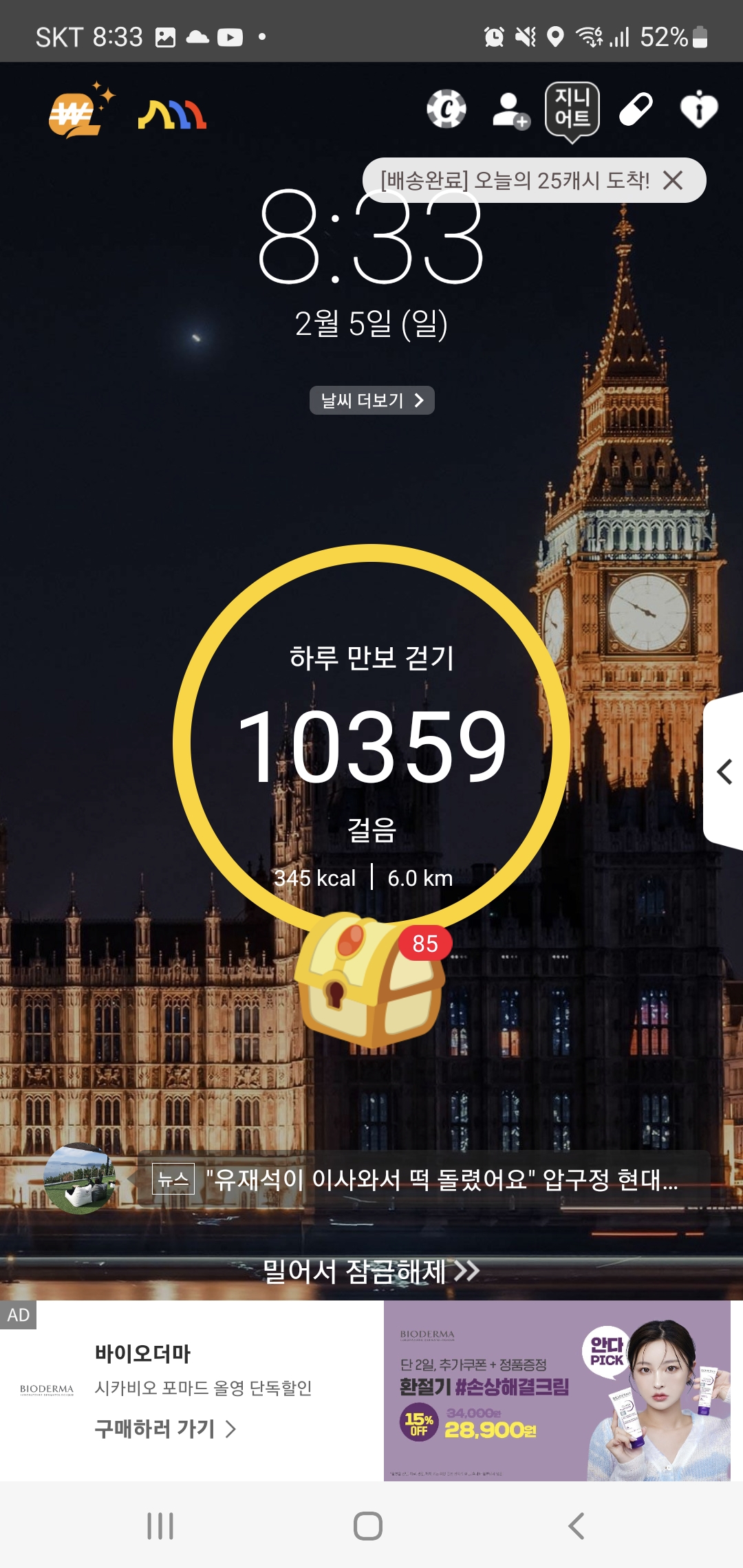Open the heart info icon

coord(698,109)
